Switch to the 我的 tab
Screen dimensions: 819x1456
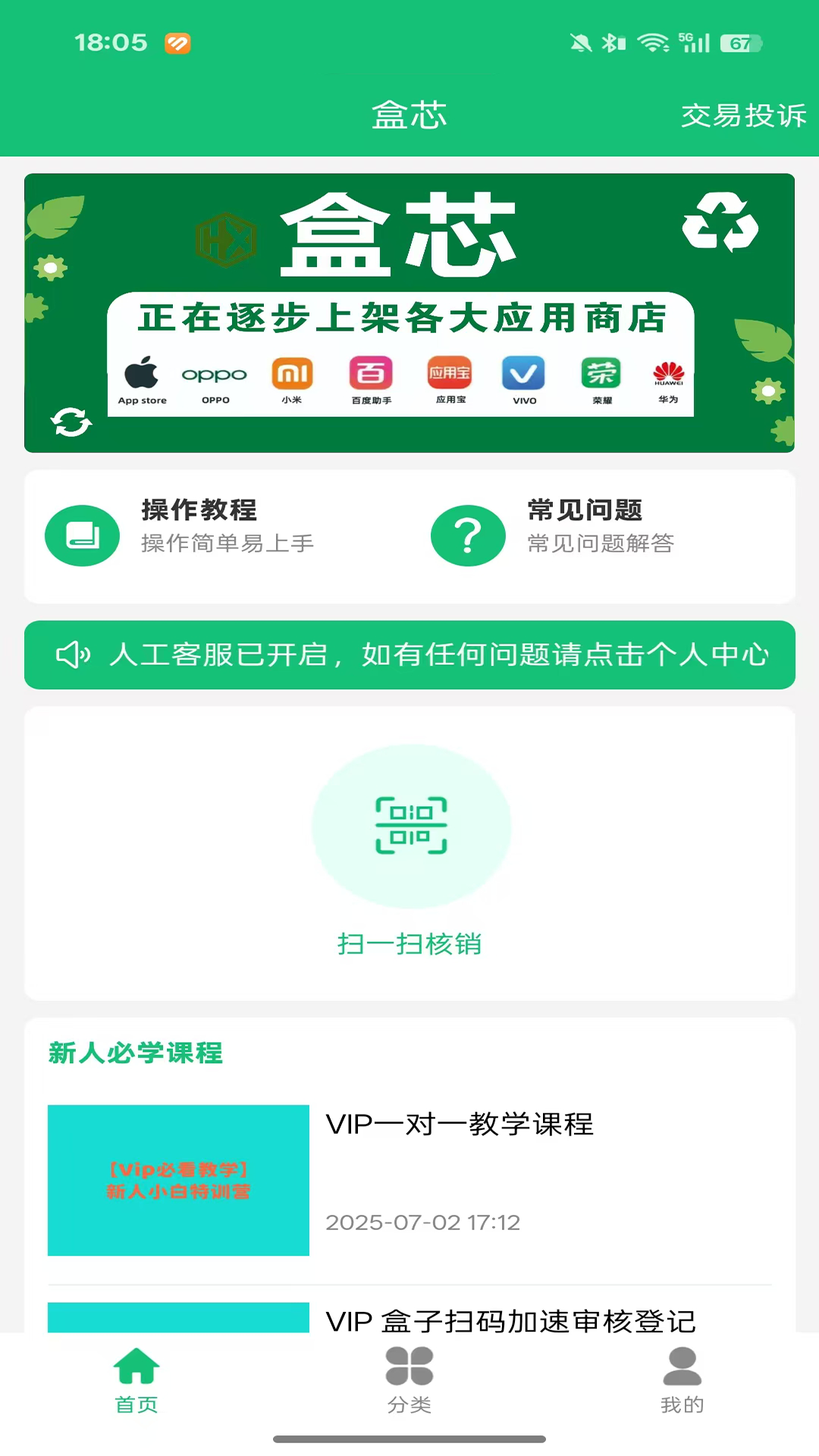[x=682, y=1380]
